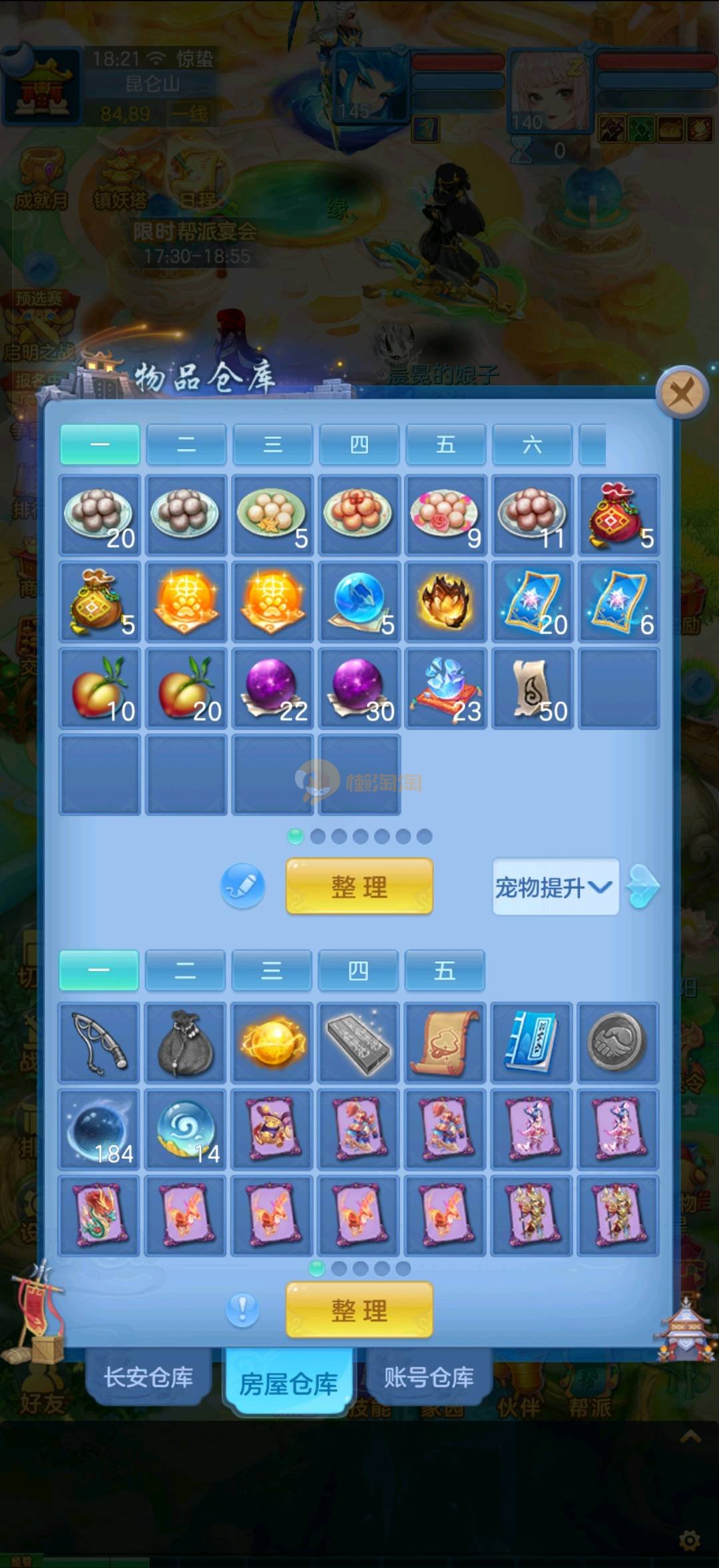Select the crystal item with quantity 23
The width and height of the screenshot is (719, 1568).
click(x=445, y=689)
